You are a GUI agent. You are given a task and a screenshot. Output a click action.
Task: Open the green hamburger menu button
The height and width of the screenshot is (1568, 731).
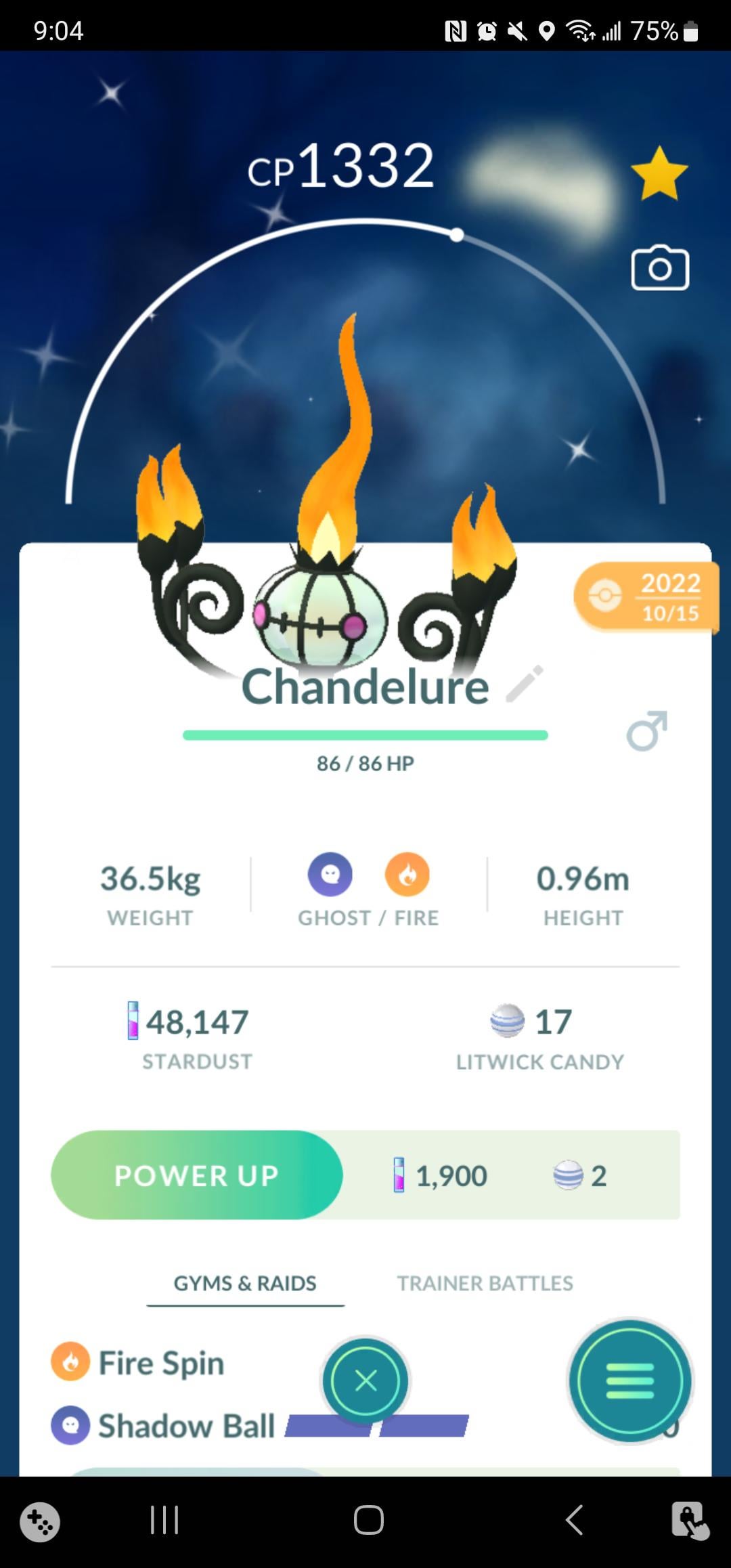pos(630,1380)
